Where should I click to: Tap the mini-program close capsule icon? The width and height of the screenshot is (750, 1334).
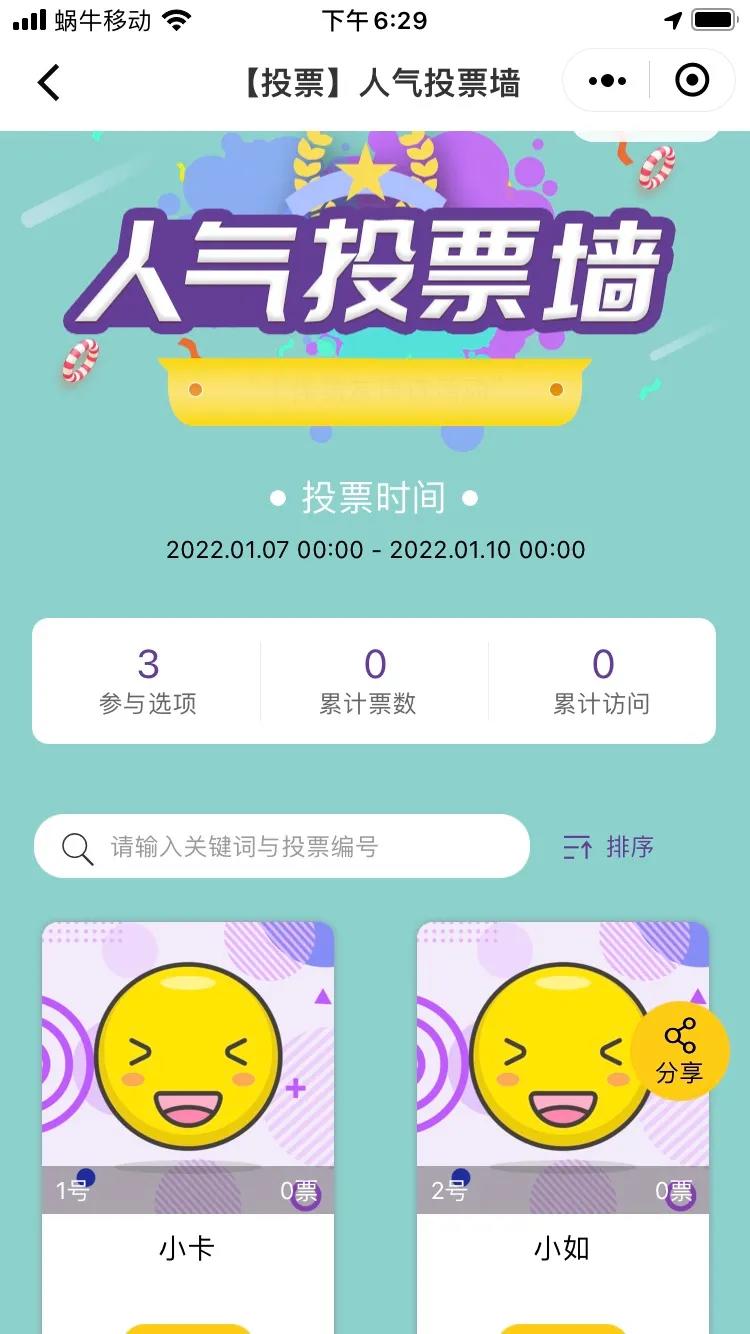691,80
